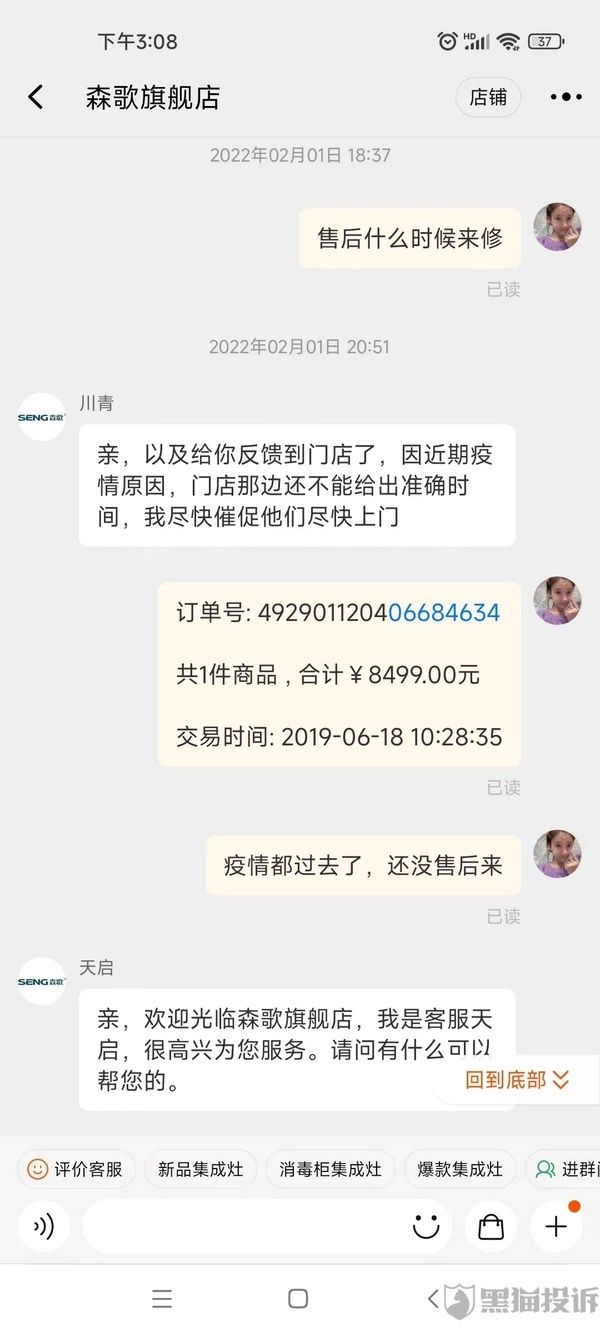600x1333 pixels.
Task: Jump to latest with 回到底部
Action: click(517, 1079)
